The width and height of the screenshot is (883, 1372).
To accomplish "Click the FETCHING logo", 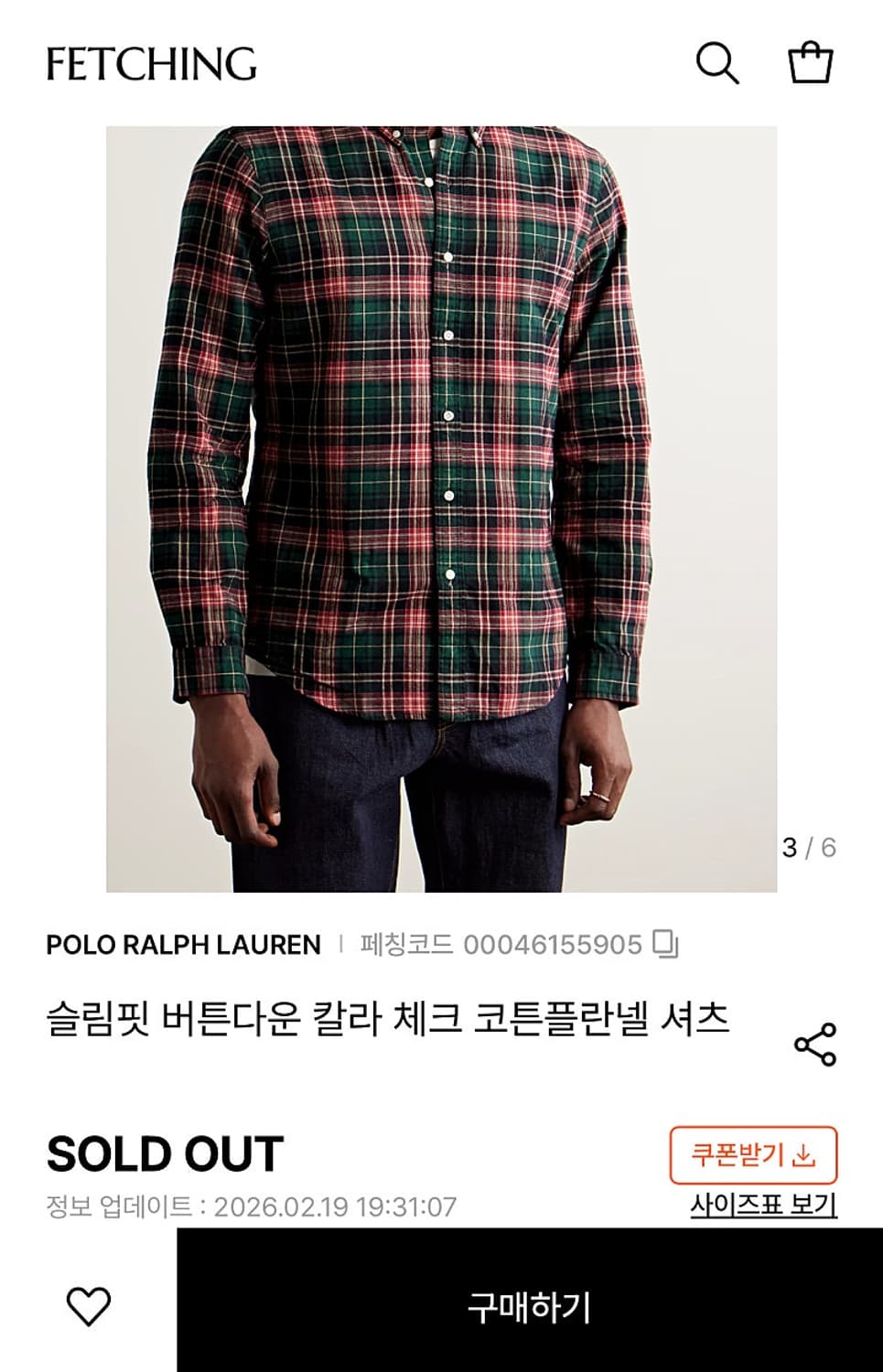I will pyautogui.click(x=149, y=65).
